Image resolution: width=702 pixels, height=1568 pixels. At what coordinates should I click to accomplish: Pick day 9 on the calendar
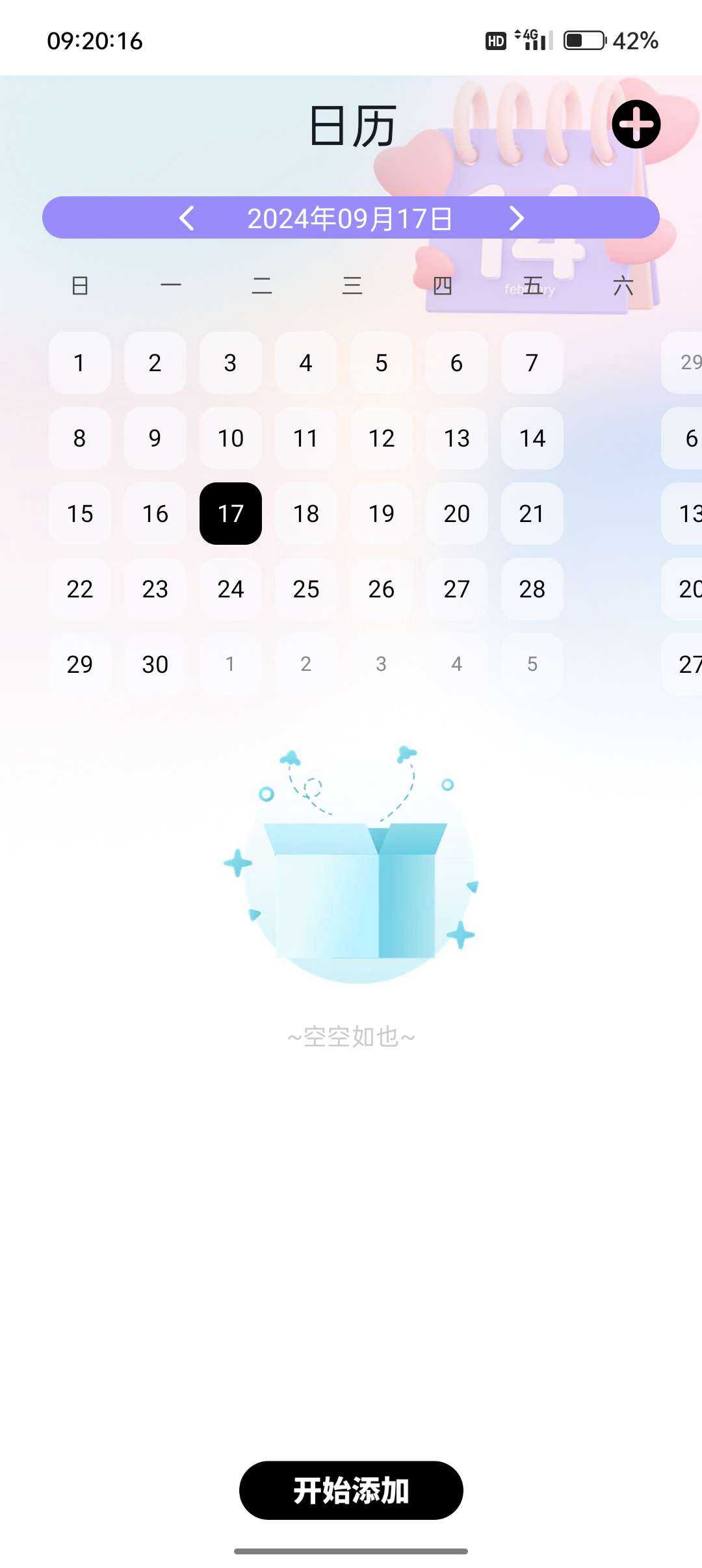click(x=155, y=438)
